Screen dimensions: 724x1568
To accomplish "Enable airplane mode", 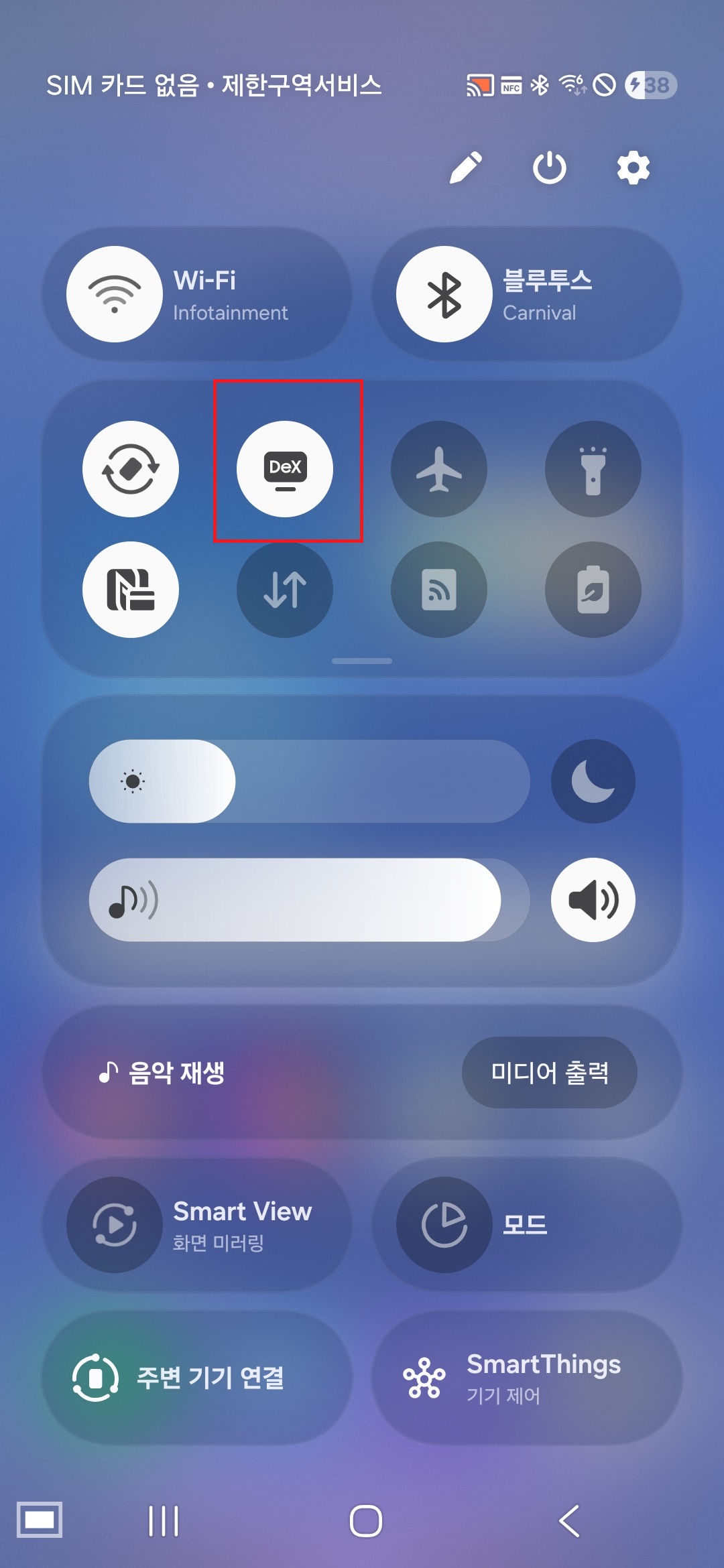I will click(439, 469).
